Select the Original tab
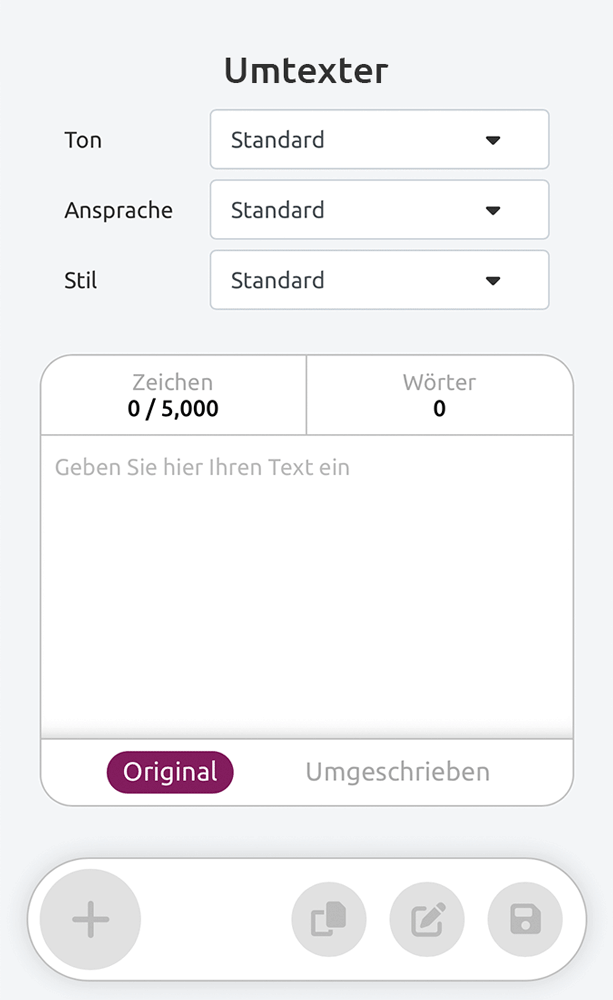The height and width of the screenshot is (1000, 613). tap(170, 772)
